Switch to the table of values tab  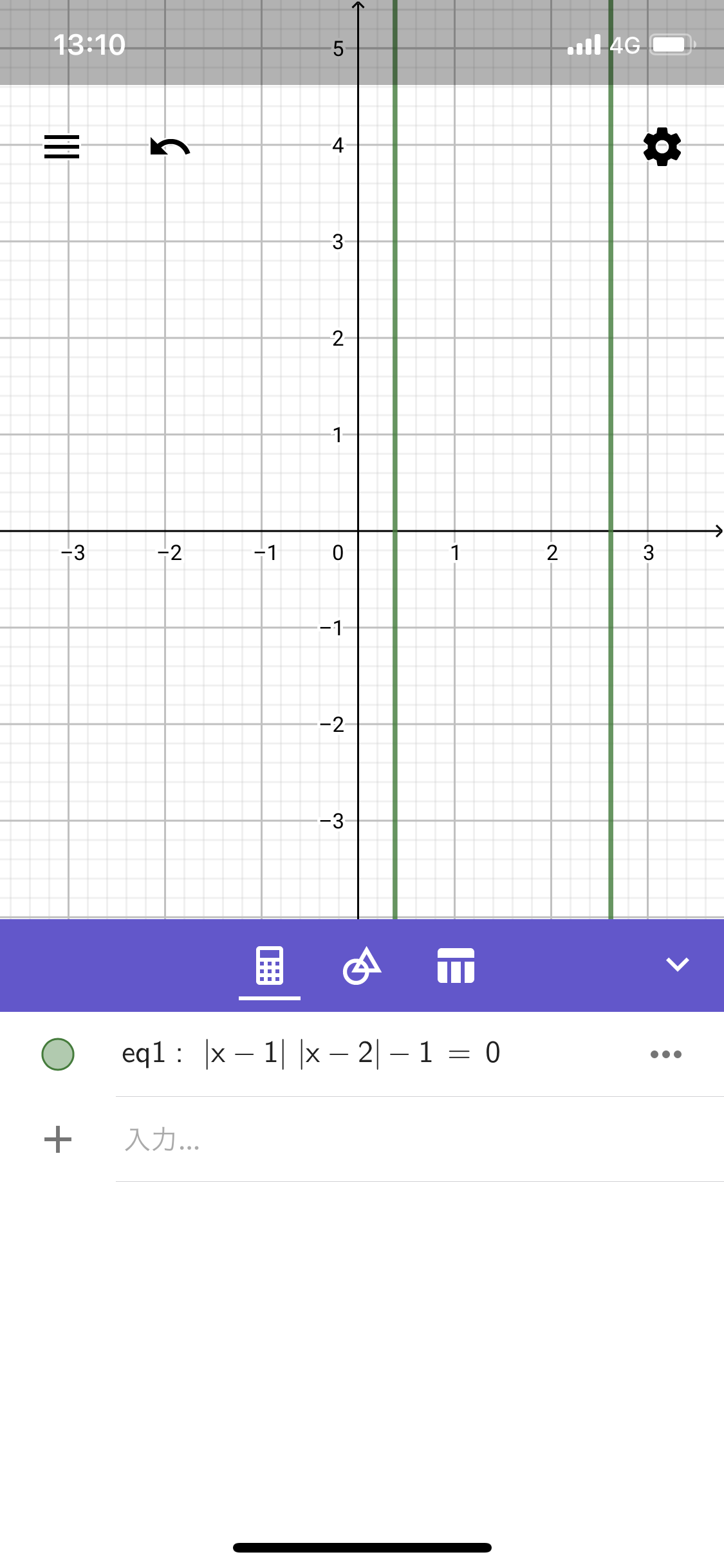(x=456, y=966)
